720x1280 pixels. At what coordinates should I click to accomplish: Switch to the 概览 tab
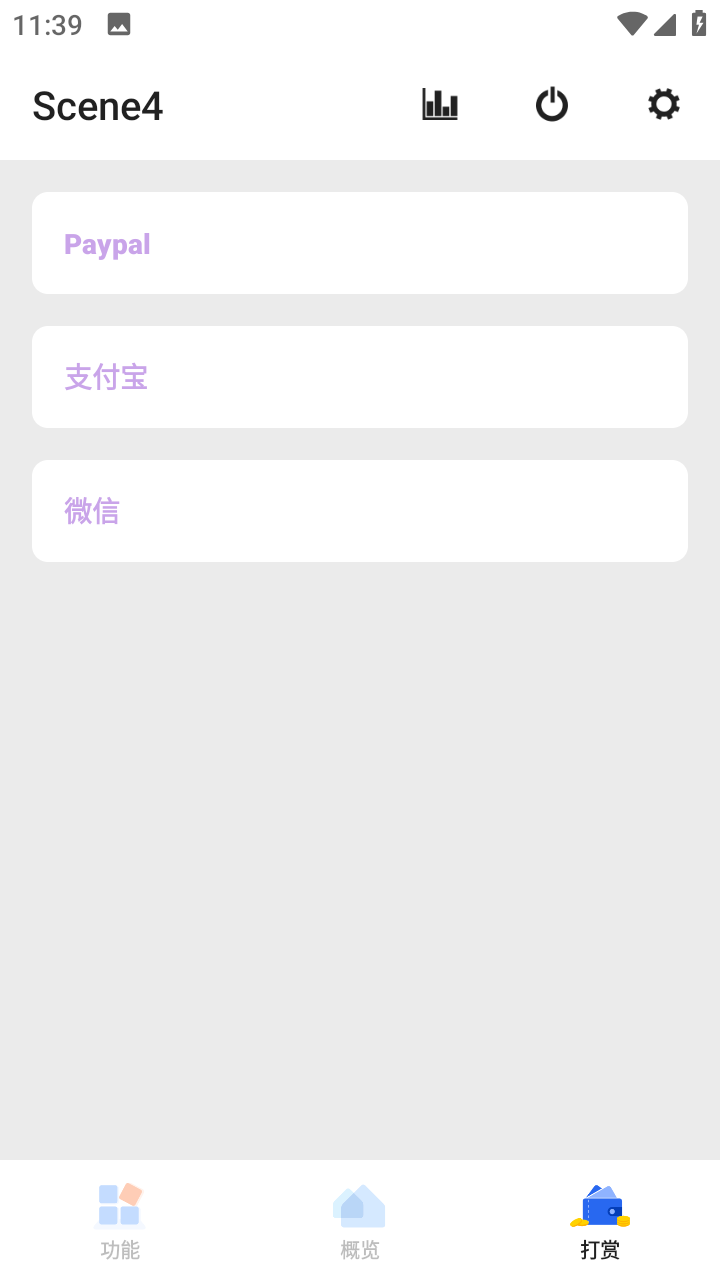[x=360, y=1220]
